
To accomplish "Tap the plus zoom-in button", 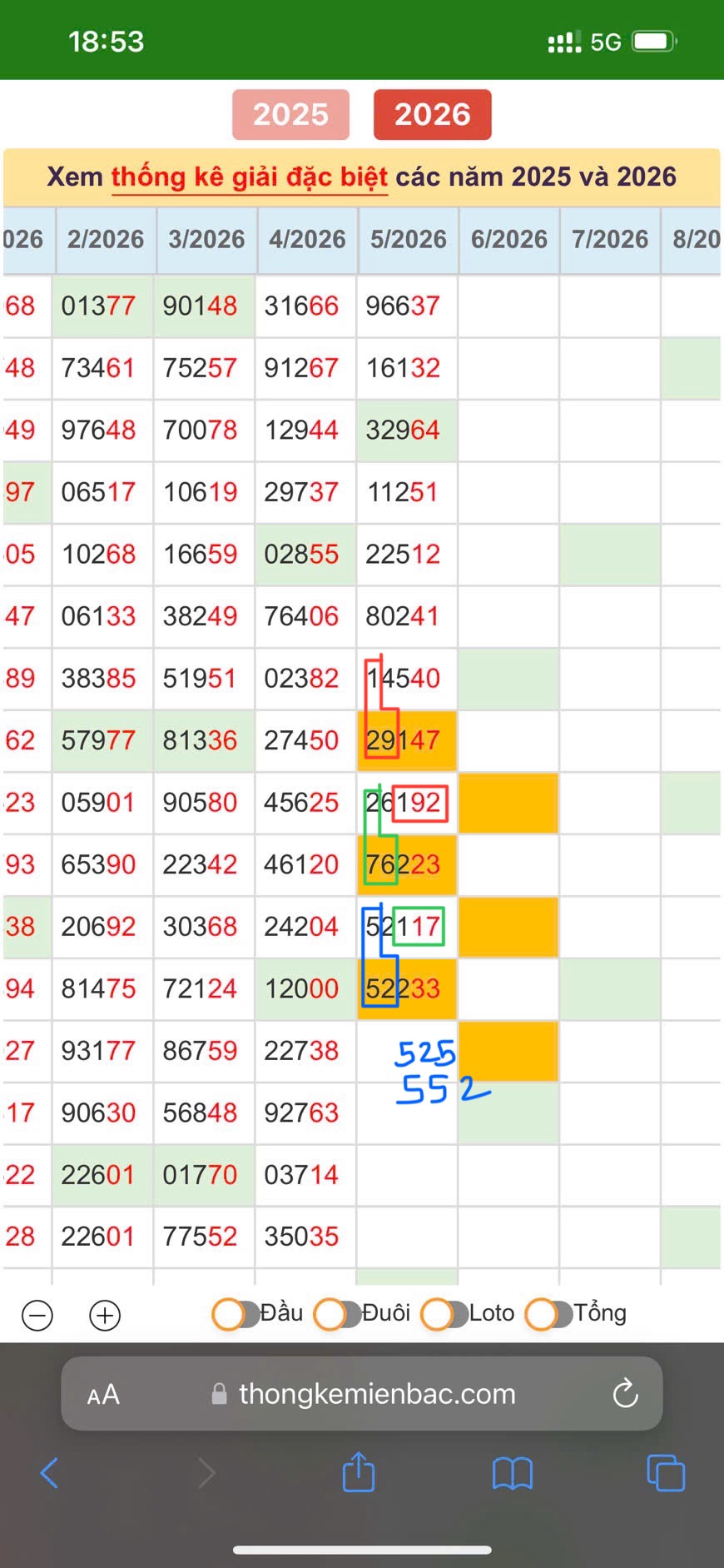I will 105,1316.
